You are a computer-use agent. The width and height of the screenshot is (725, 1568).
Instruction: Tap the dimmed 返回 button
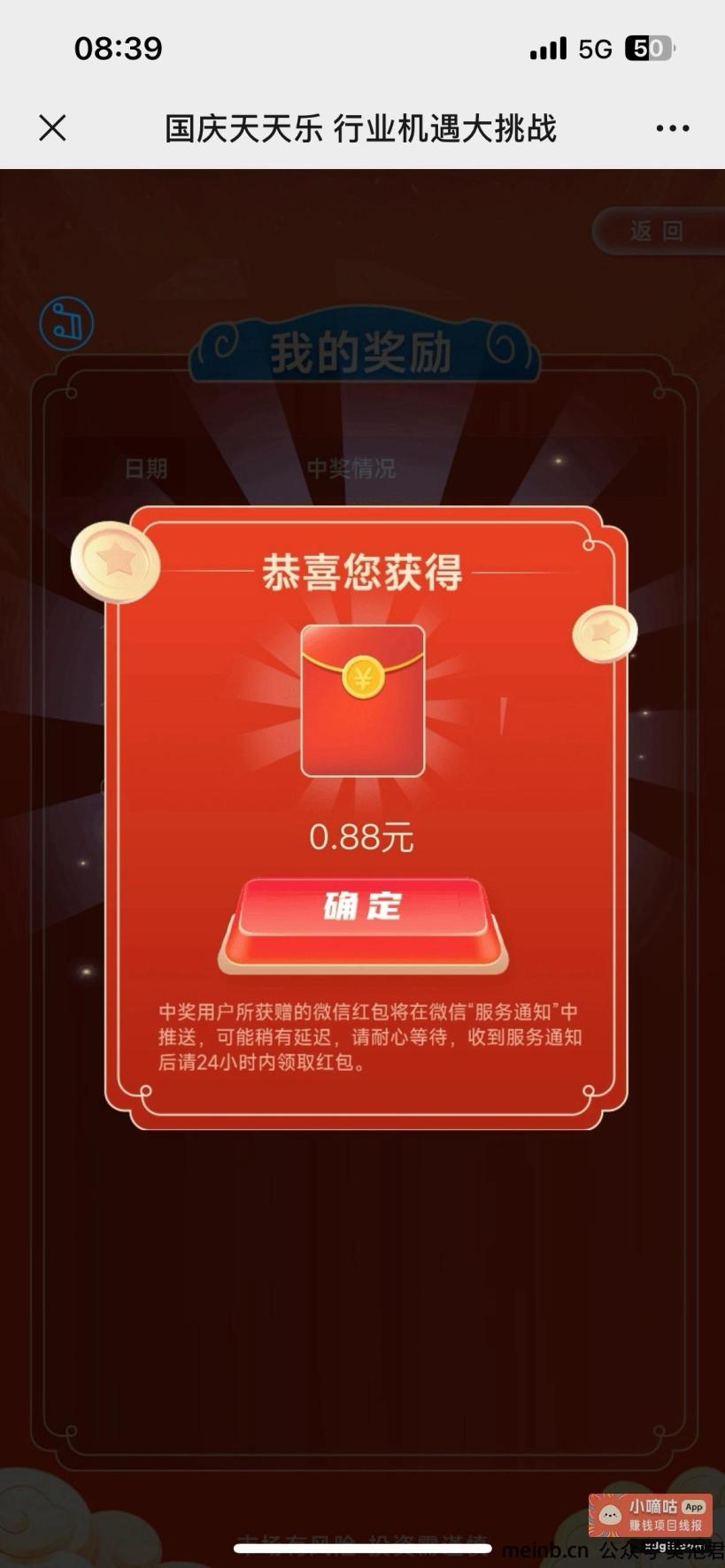[658, 231]
